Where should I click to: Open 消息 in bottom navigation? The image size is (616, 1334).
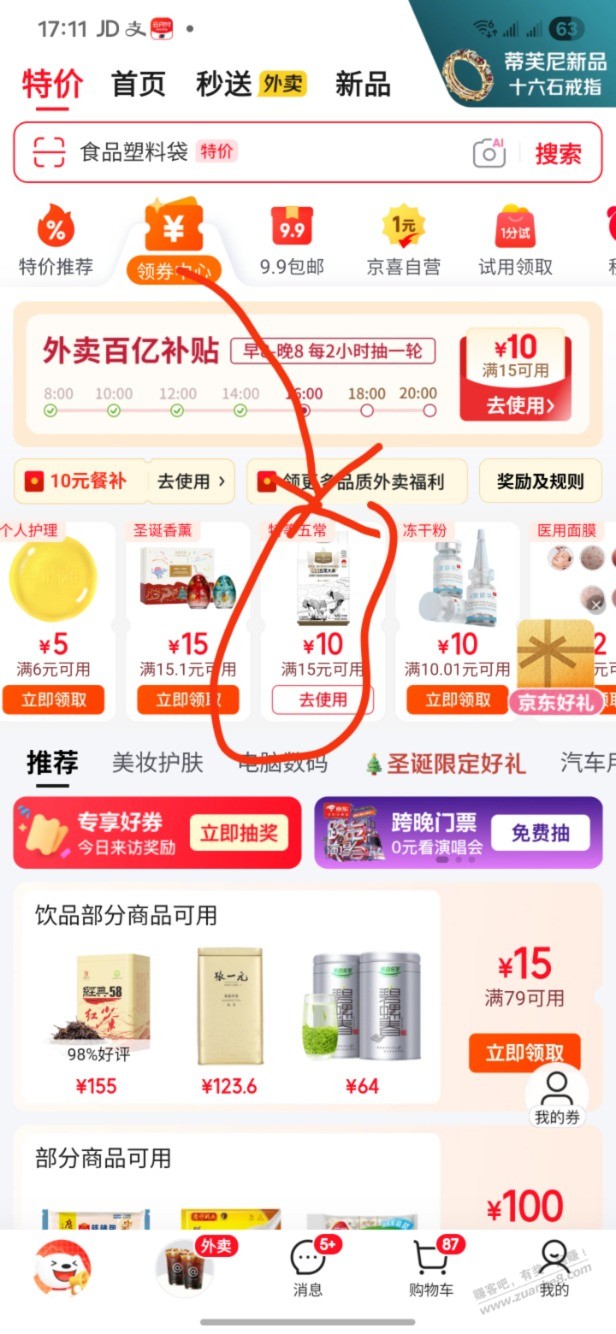click(308, 1268)
